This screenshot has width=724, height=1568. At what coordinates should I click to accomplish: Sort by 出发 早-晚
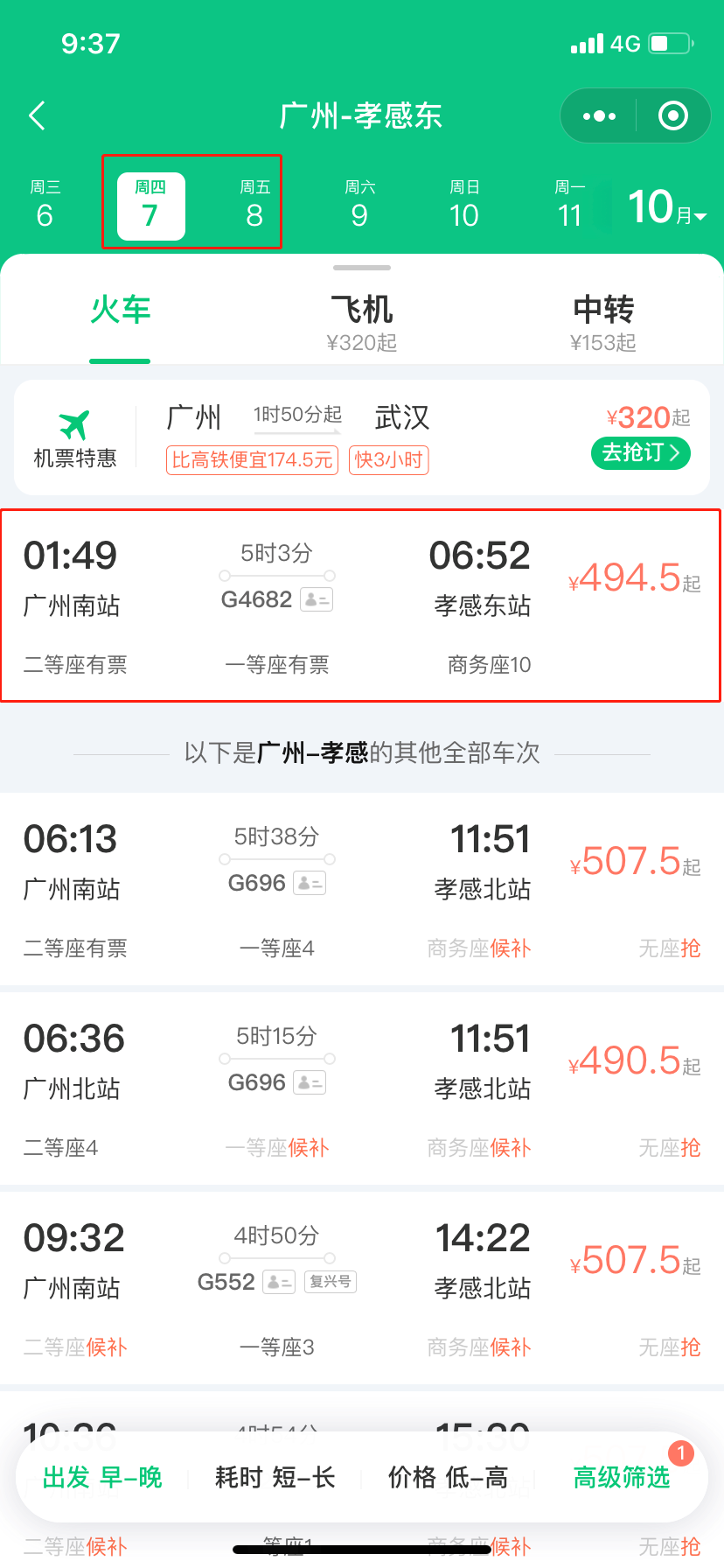click(x=102, y=1478)
